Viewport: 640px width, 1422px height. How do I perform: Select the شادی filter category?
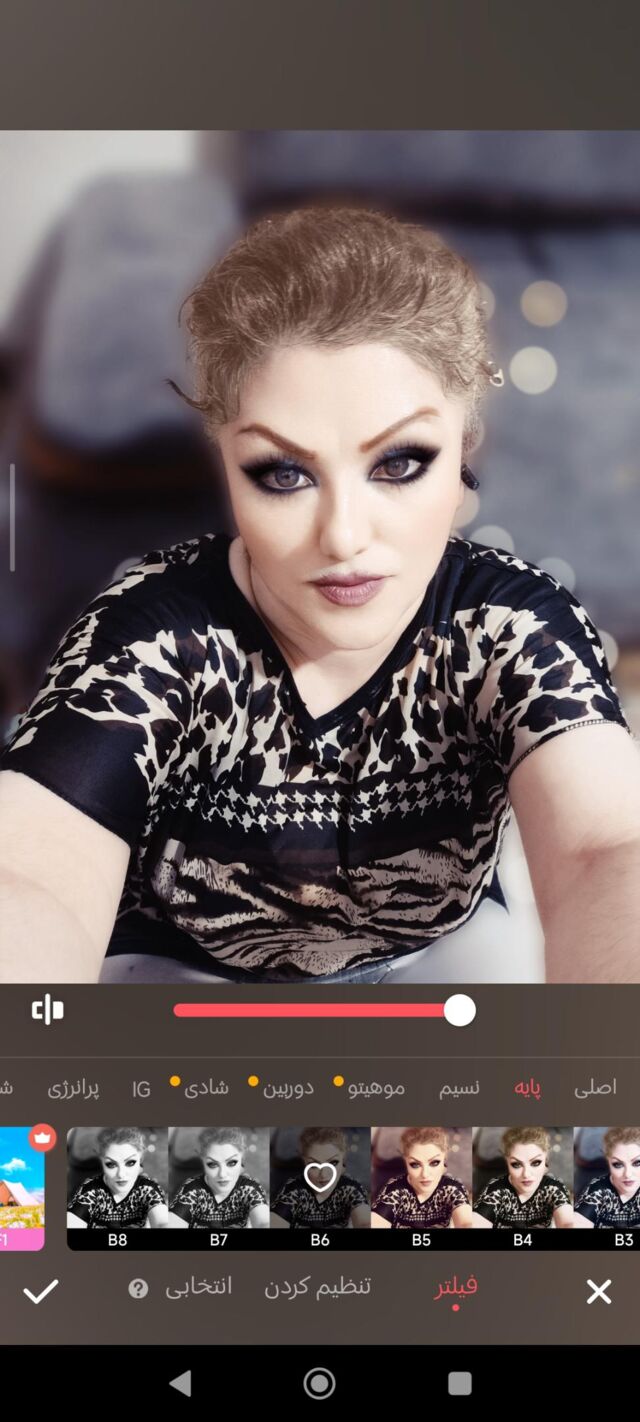click(x=206, y=1088)
